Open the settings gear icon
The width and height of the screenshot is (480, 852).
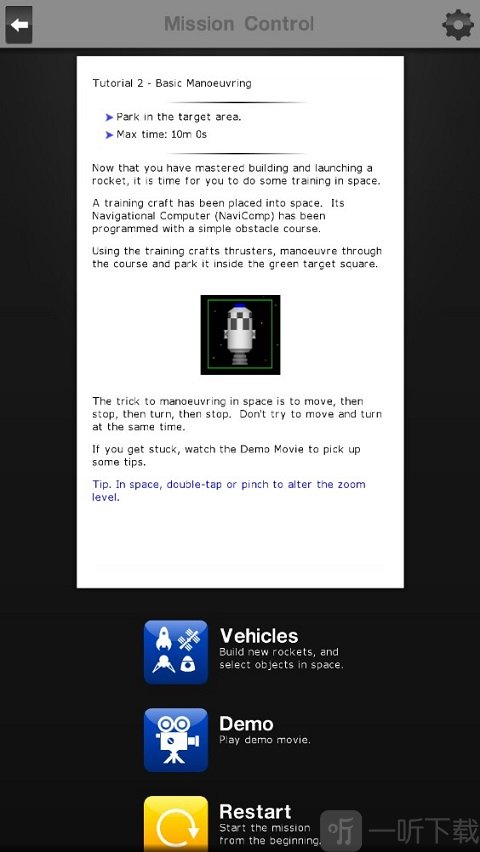click(x=458, y=24)
